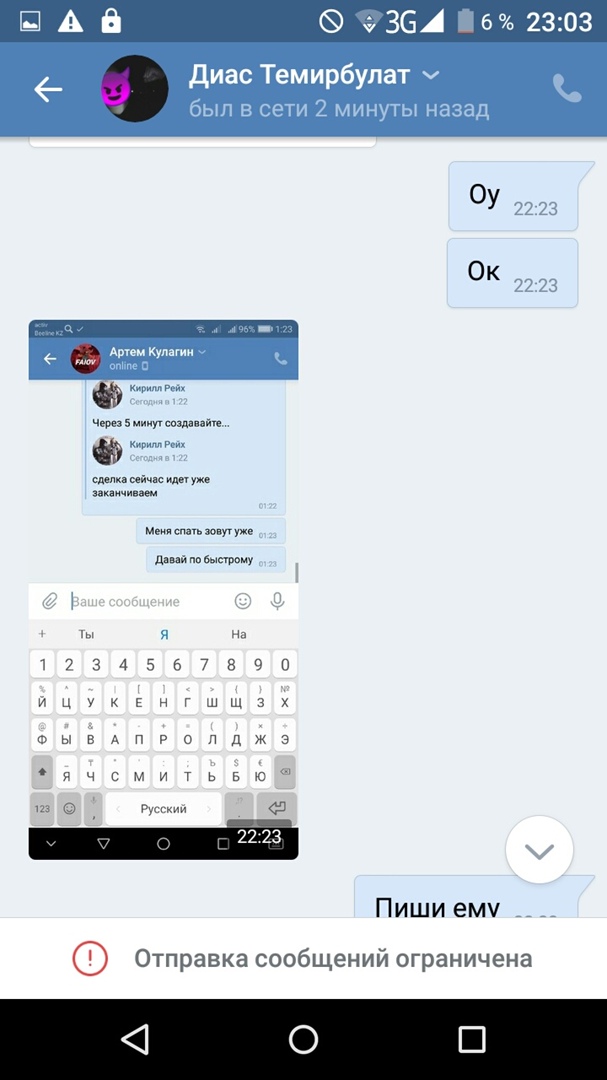Open the screenshot image attachment
Image resolution: width=607 pixels, height=1080 pixels.
coord(163,589)
